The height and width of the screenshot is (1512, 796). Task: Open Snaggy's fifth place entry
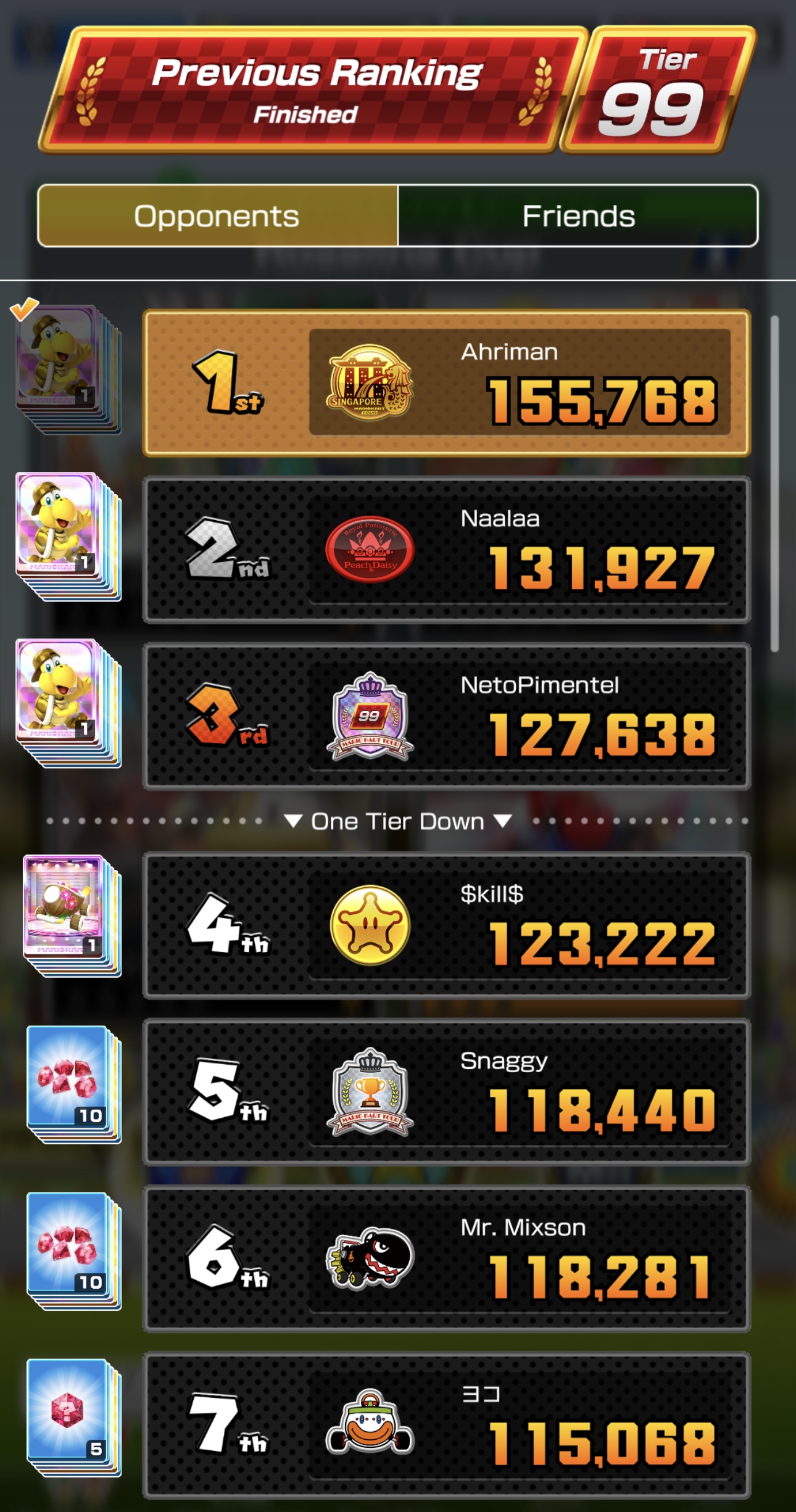pyautogui.click(x=447, y=1092)
